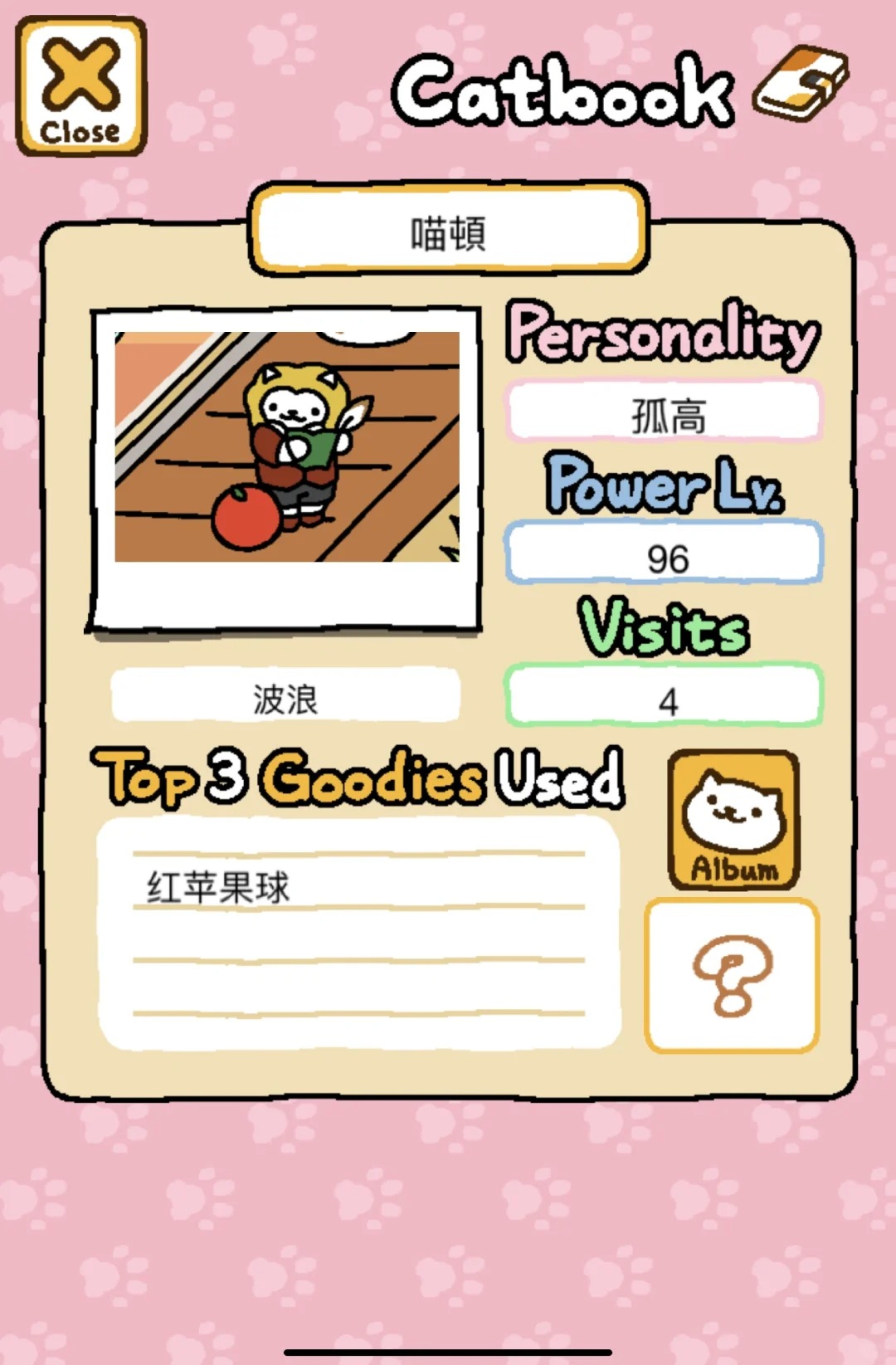
Task: Close the Catbook page
Action: coord(80,87)
